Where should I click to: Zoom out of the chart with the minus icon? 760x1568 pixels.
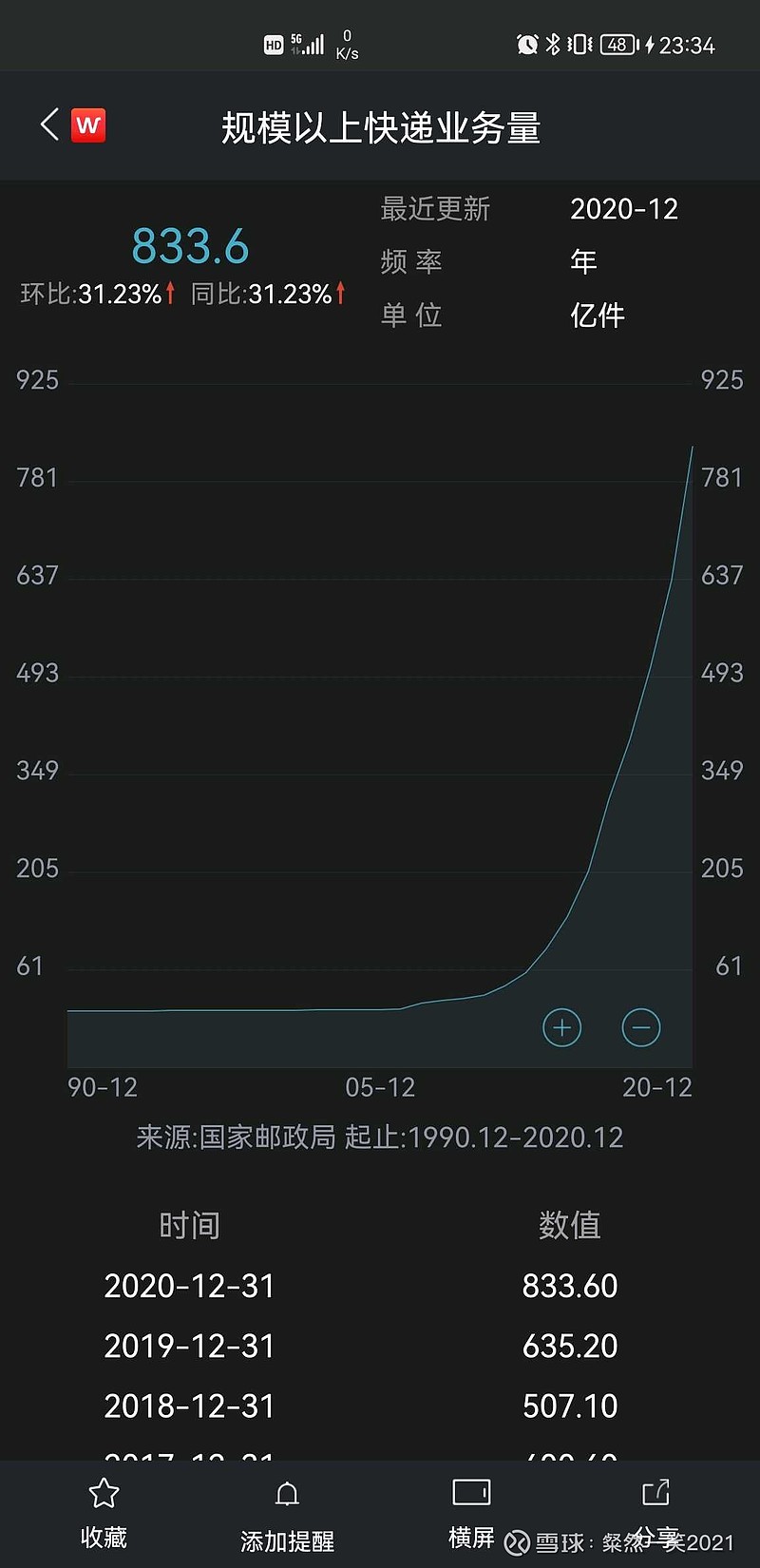(641, 1027)
